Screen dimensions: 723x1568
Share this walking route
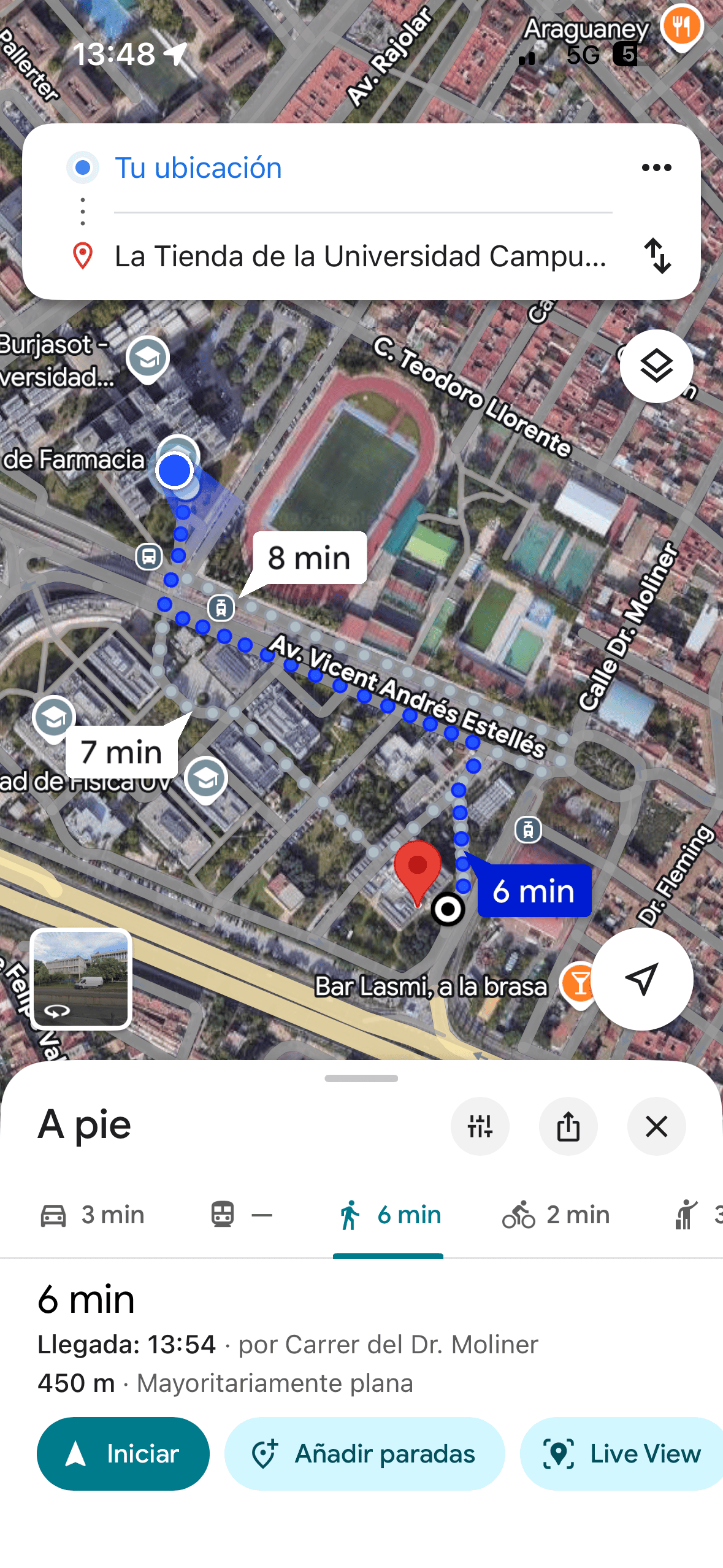point(568,1126)
